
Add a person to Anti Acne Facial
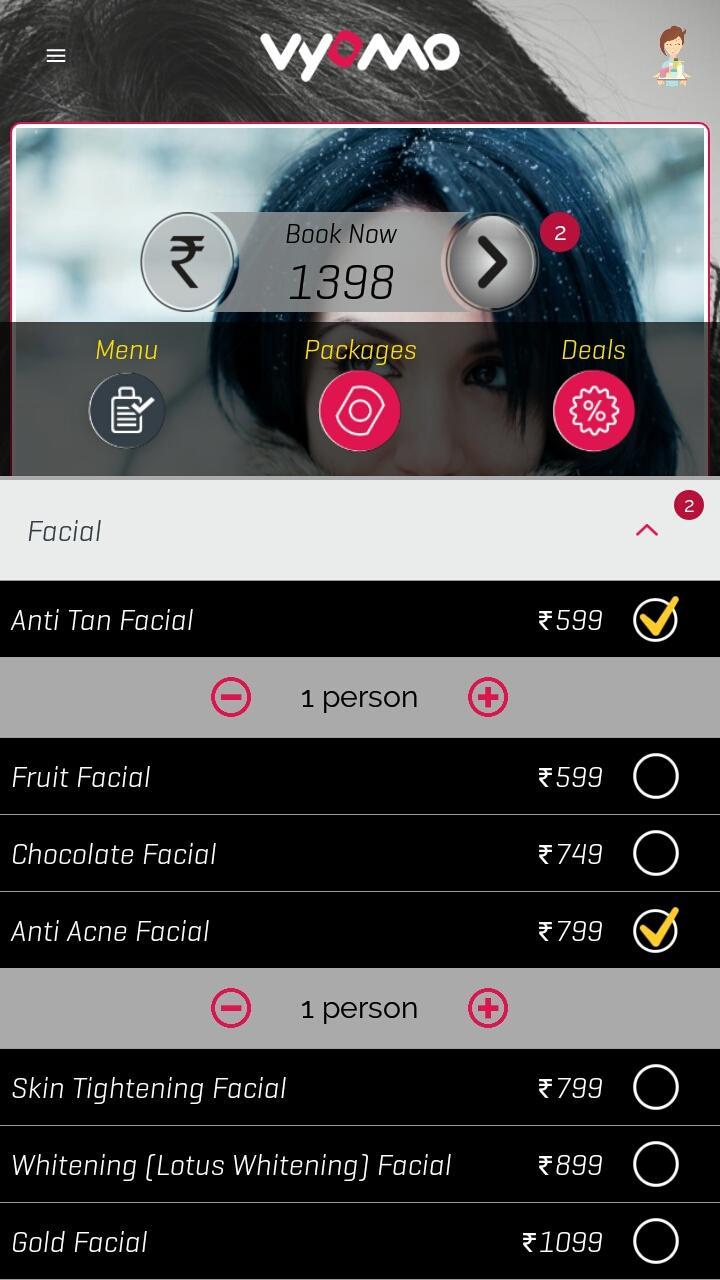tap(488, 1008)
